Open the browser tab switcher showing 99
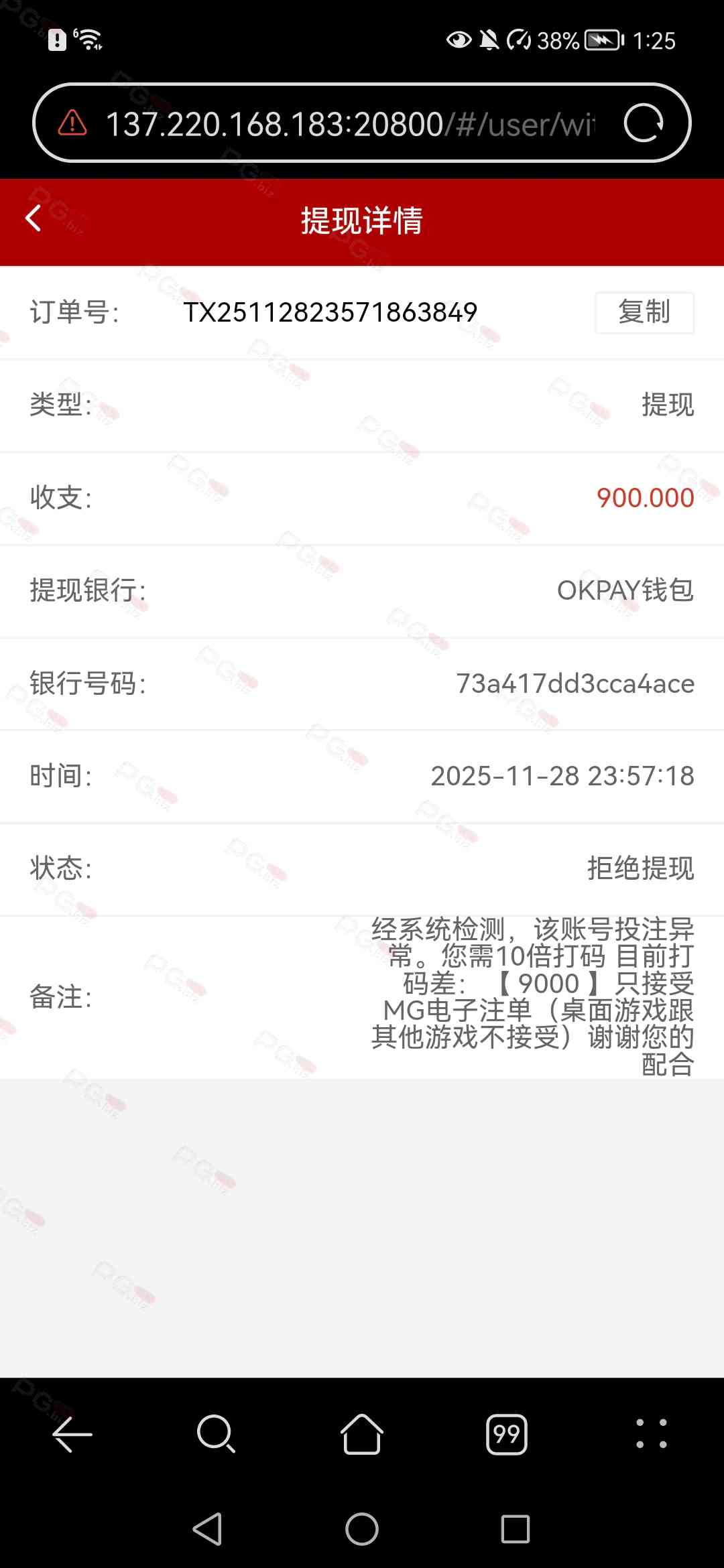This screenshot has height=1568, width=724. (x=506, y=1434)
